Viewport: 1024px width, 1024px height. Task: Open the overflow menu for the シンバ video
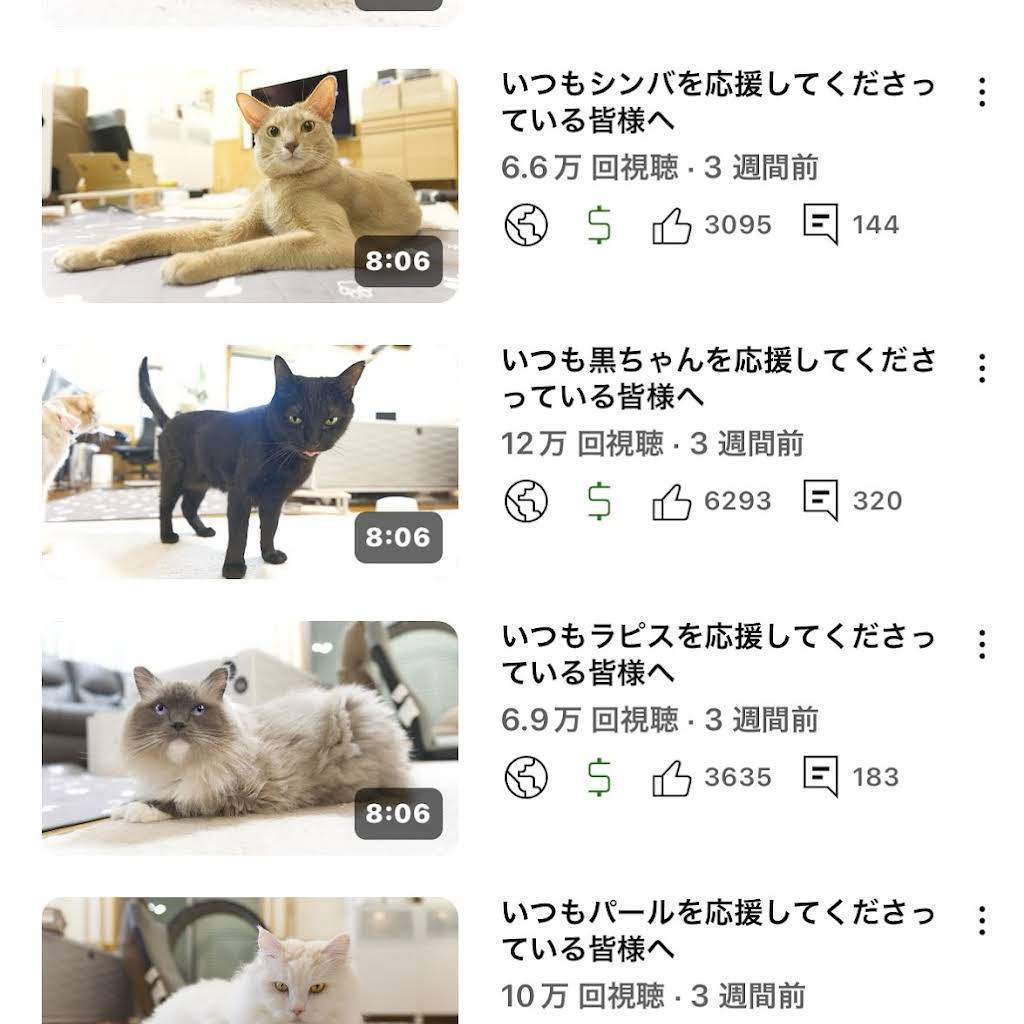tap(982, 93)
